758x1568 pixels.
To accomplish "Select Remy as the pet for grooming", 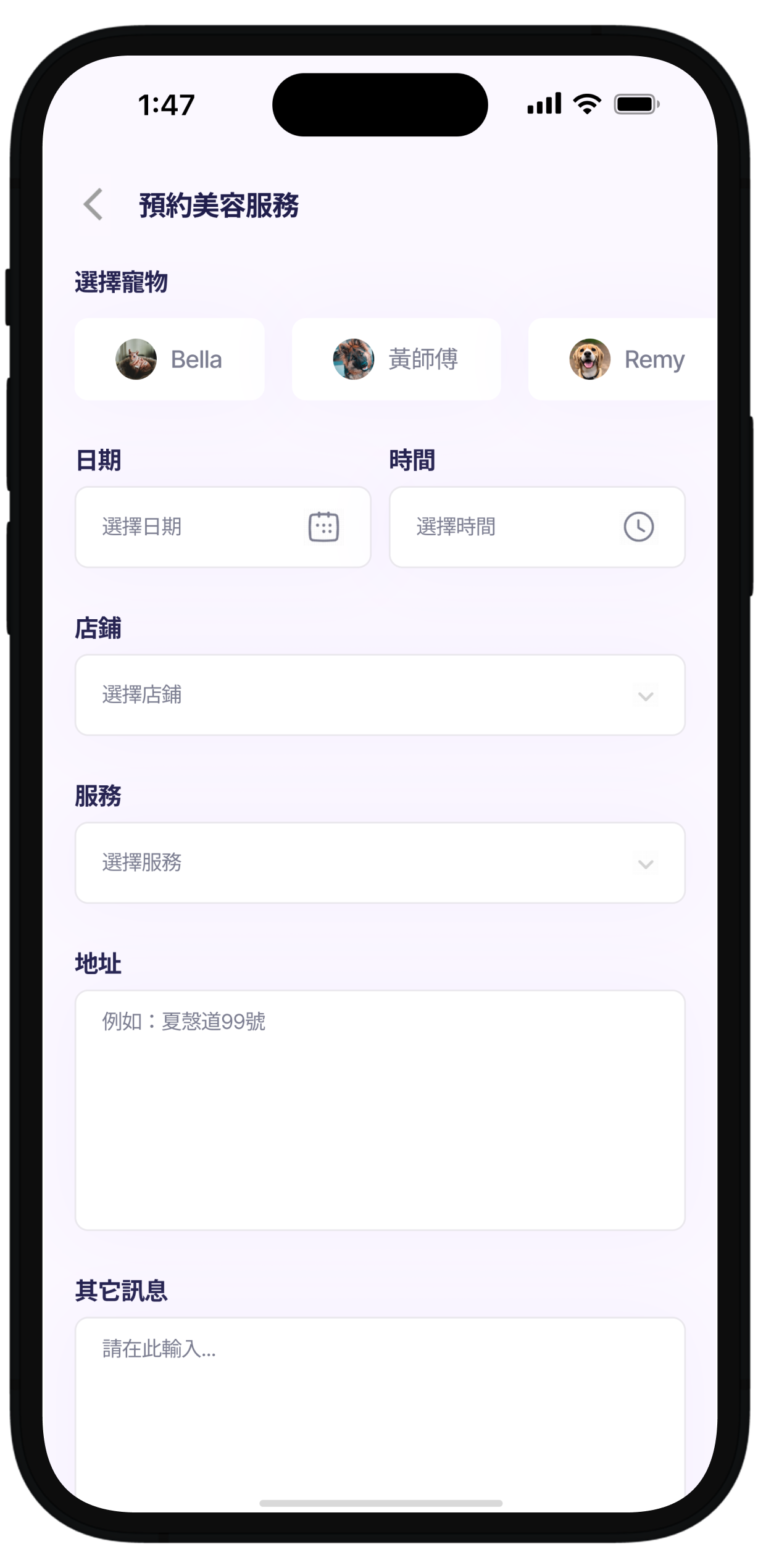I will [x=623, y=359].
